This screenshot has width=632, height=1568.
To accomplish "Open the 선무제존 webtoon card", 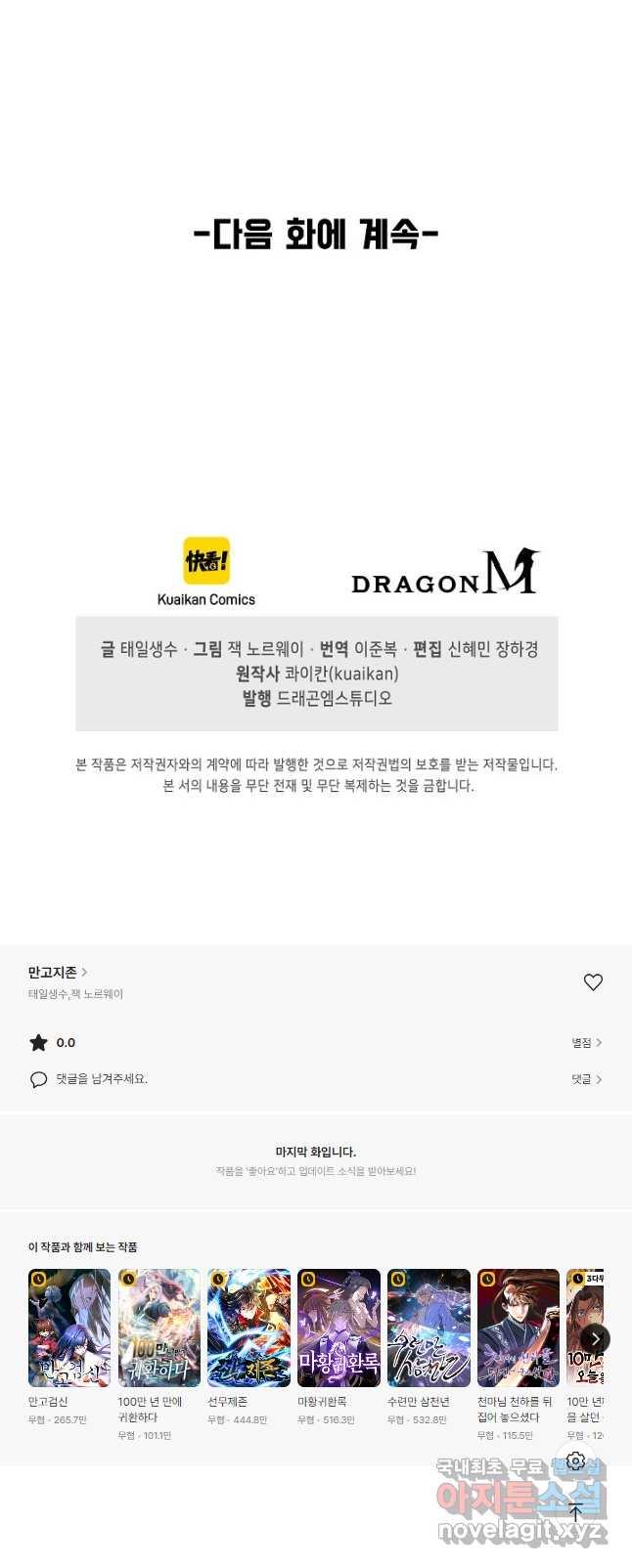I will click(249, 1328).
